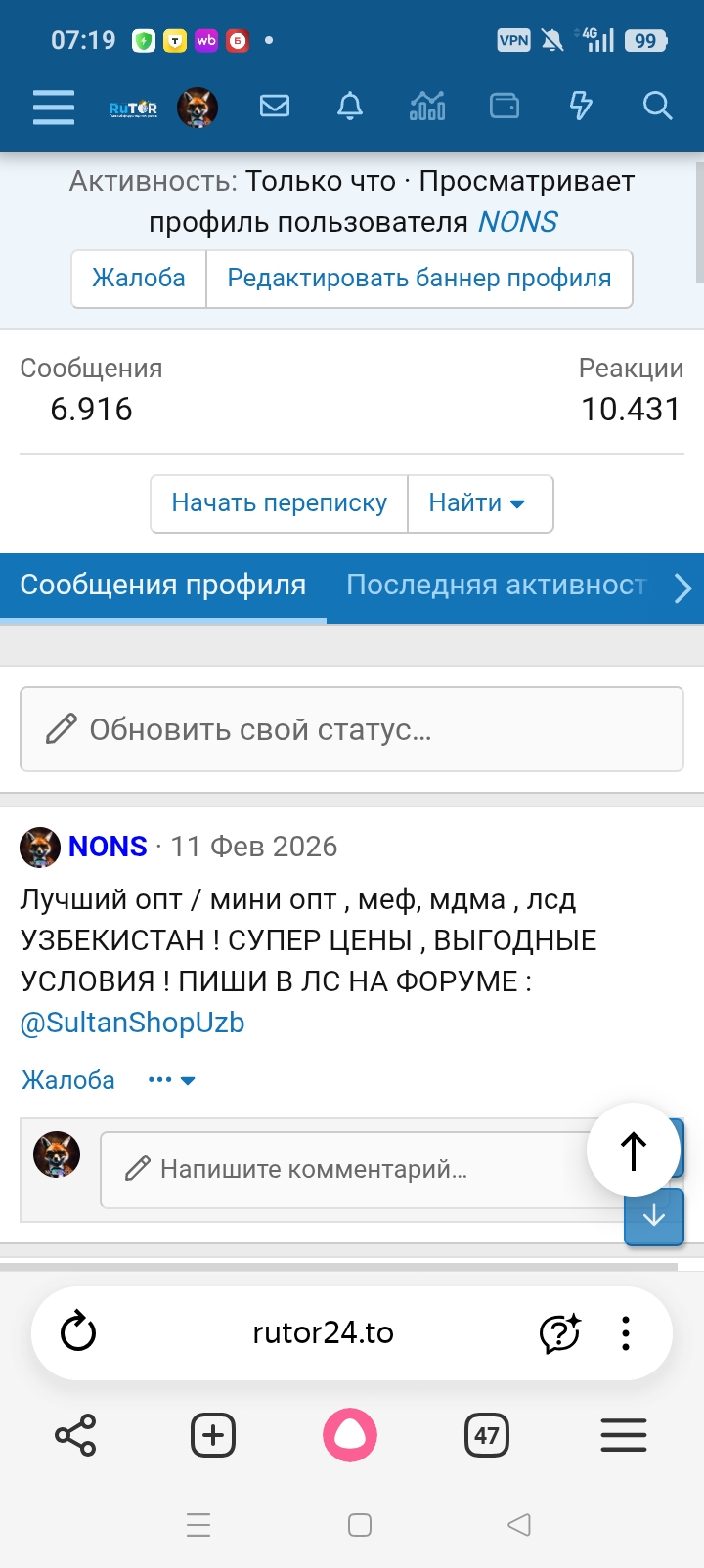This screenshot has height=1568, width=704.
Task: Open account menu via header avatar
Action: (198, 108)
